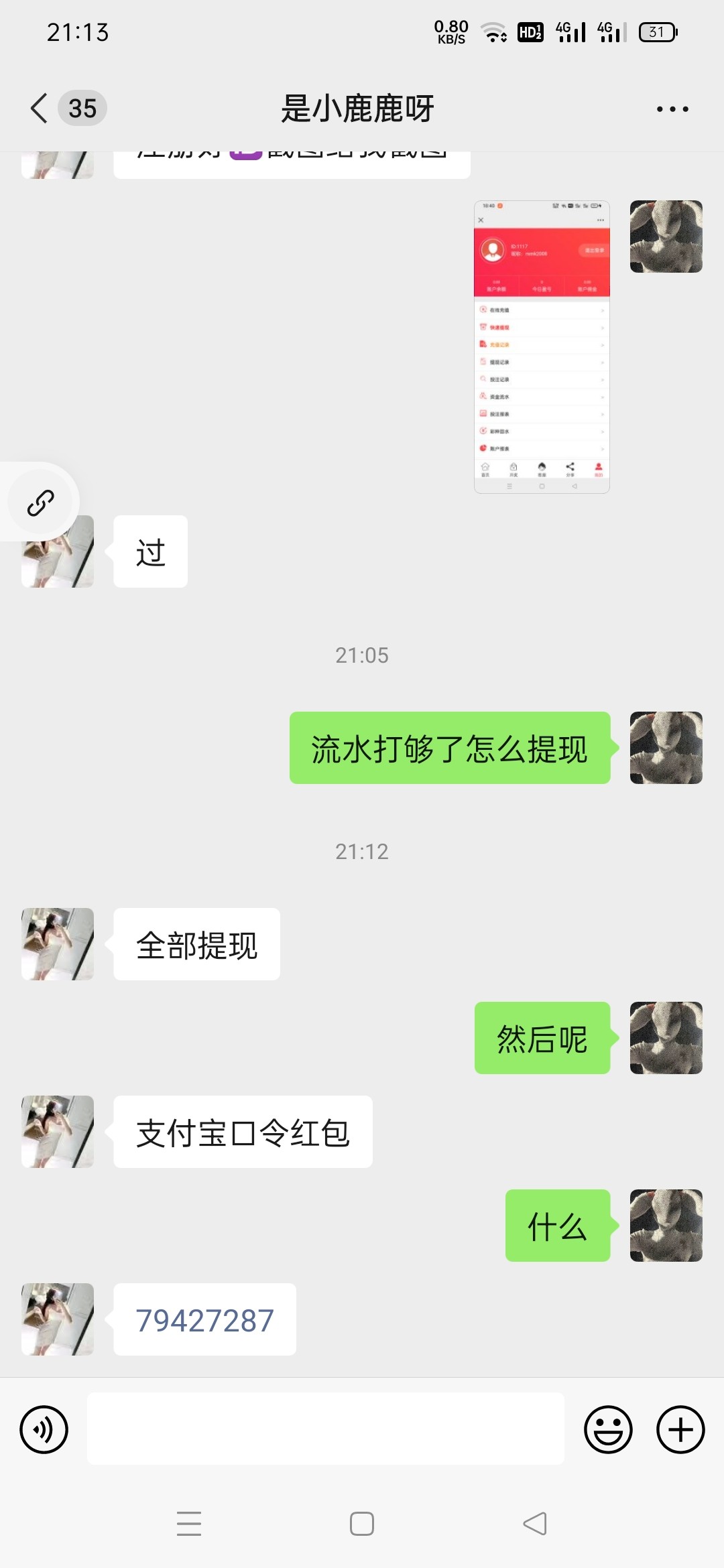Tap the number link 79427287
This screenshot has height=1568, width=724.
click(204, 1321)
